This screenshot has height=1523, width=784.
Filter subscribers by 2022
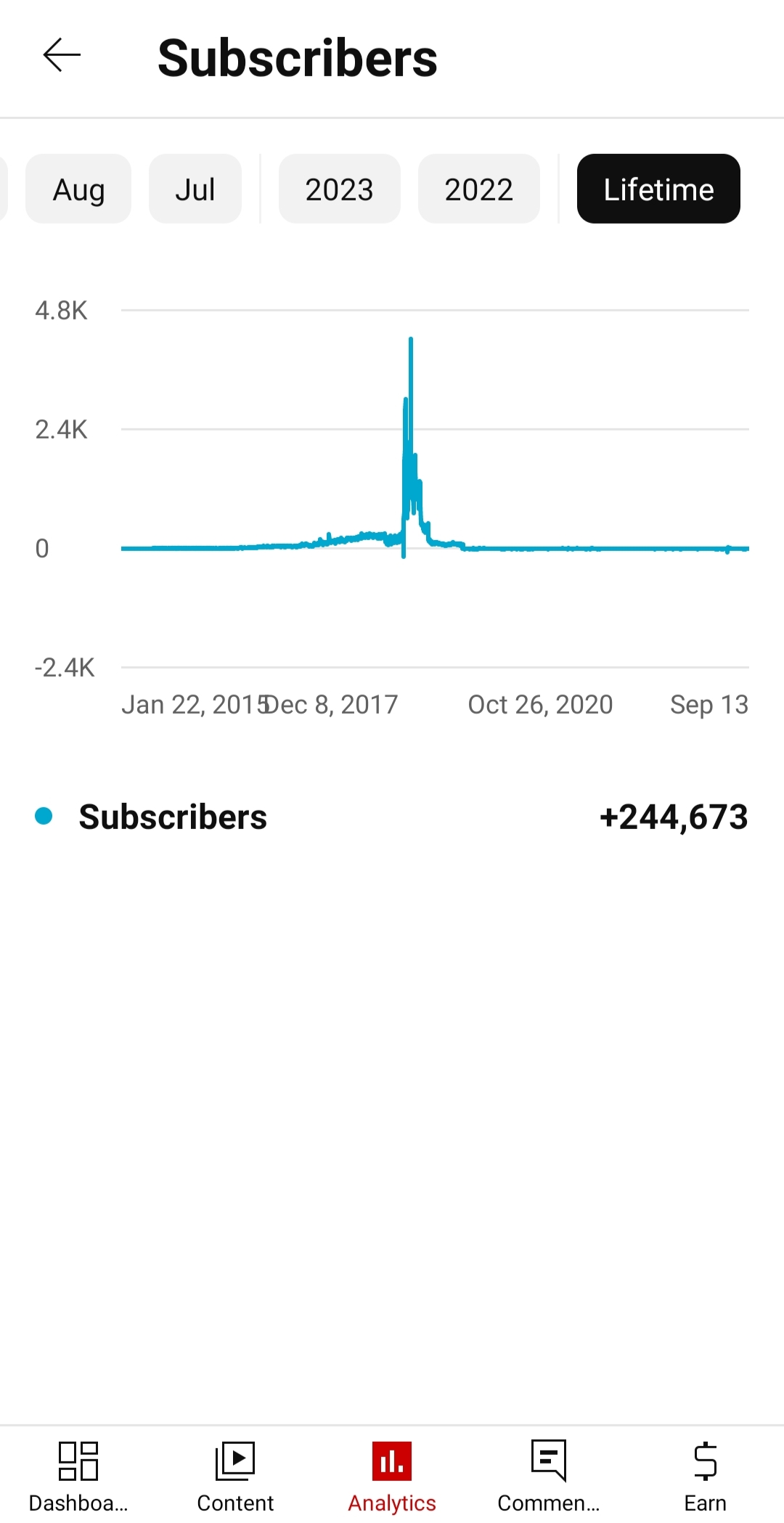(479, 189)
